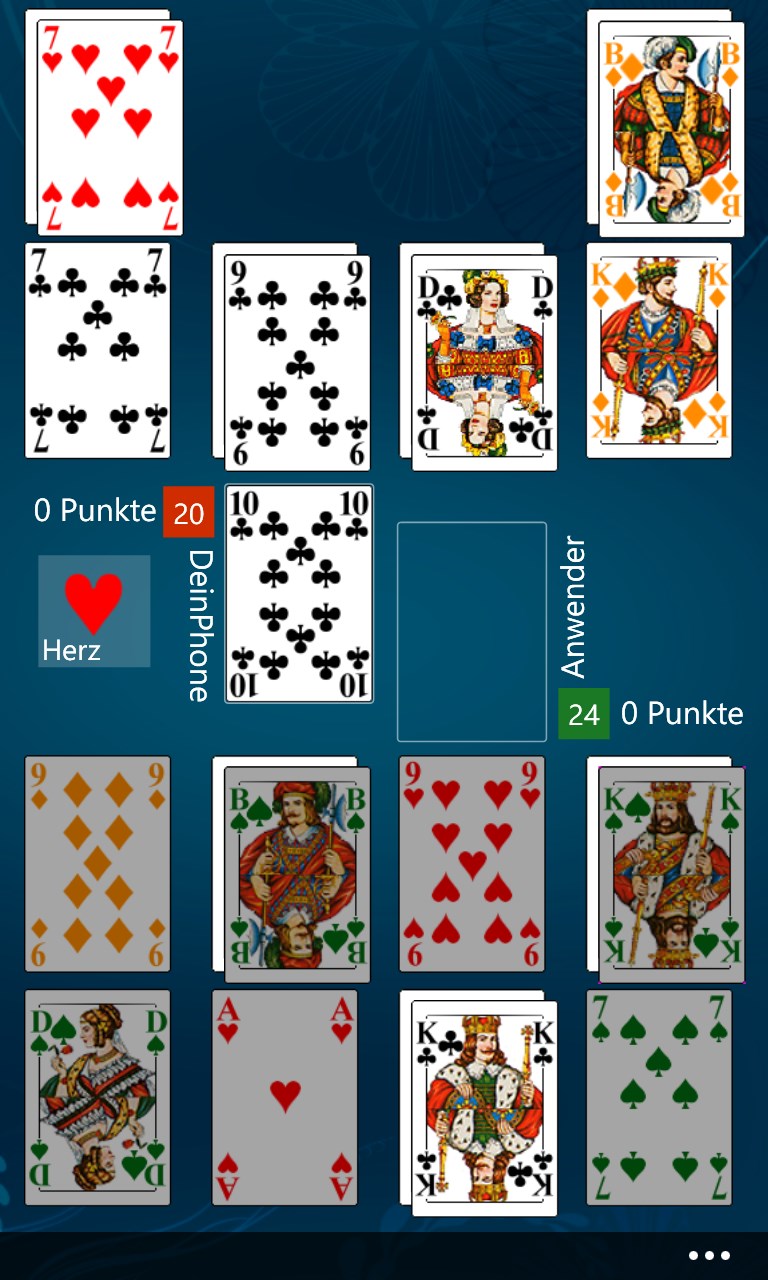Open the three-dot overflow menu

click(710, 1255)
